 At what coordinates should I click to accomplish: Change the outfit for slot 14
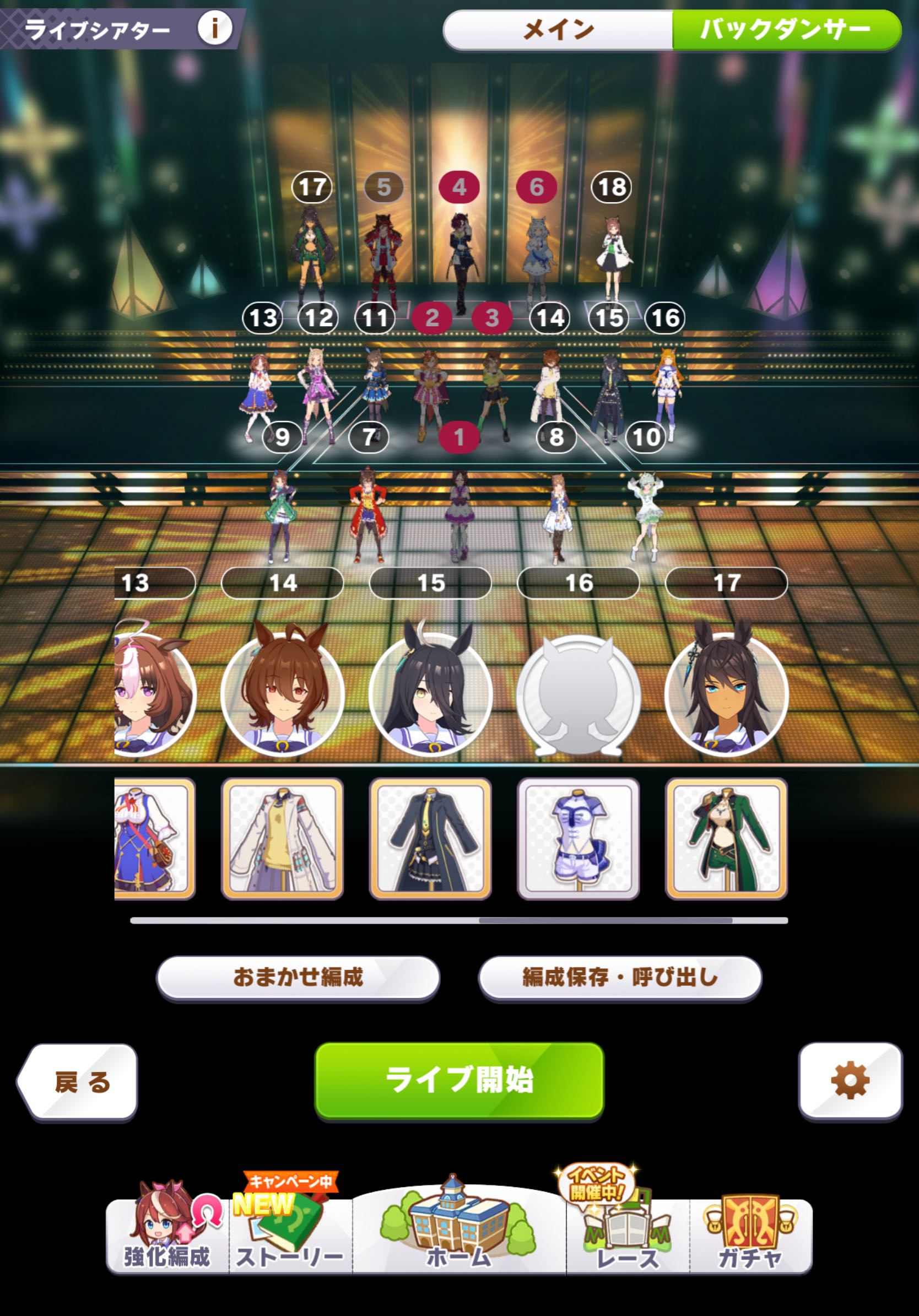[283, 838]
